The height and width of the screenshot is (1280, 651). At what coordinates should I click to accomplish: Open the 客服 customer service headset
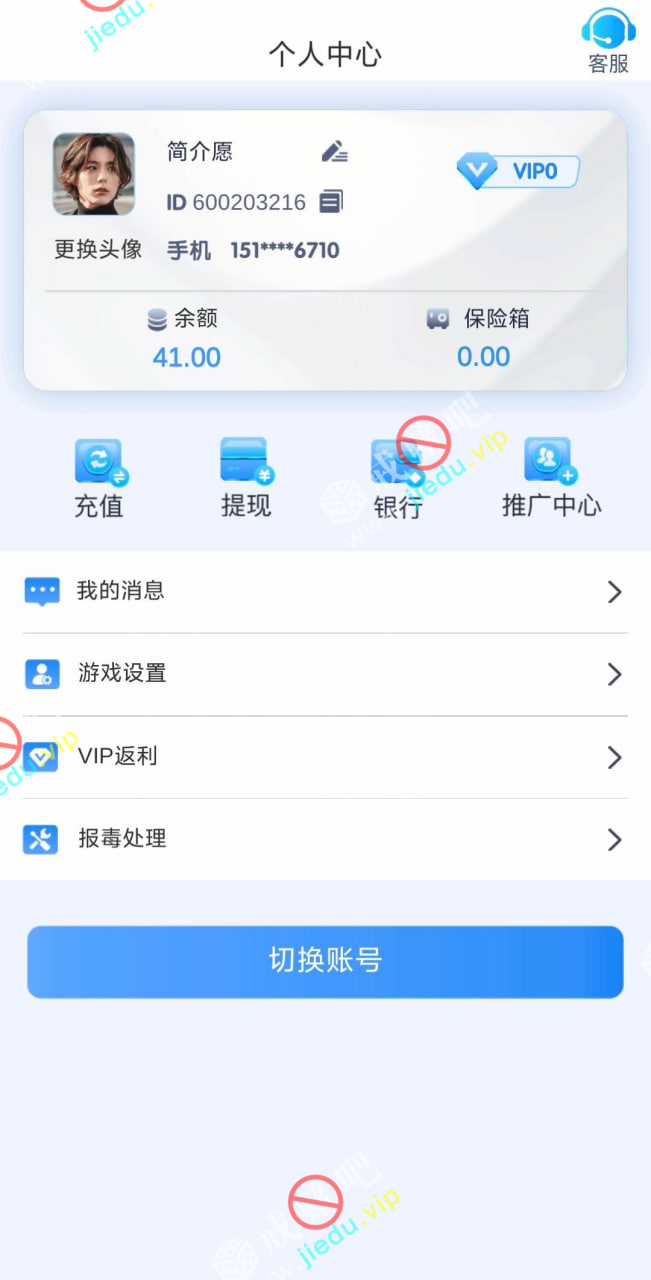coord(608,41)
